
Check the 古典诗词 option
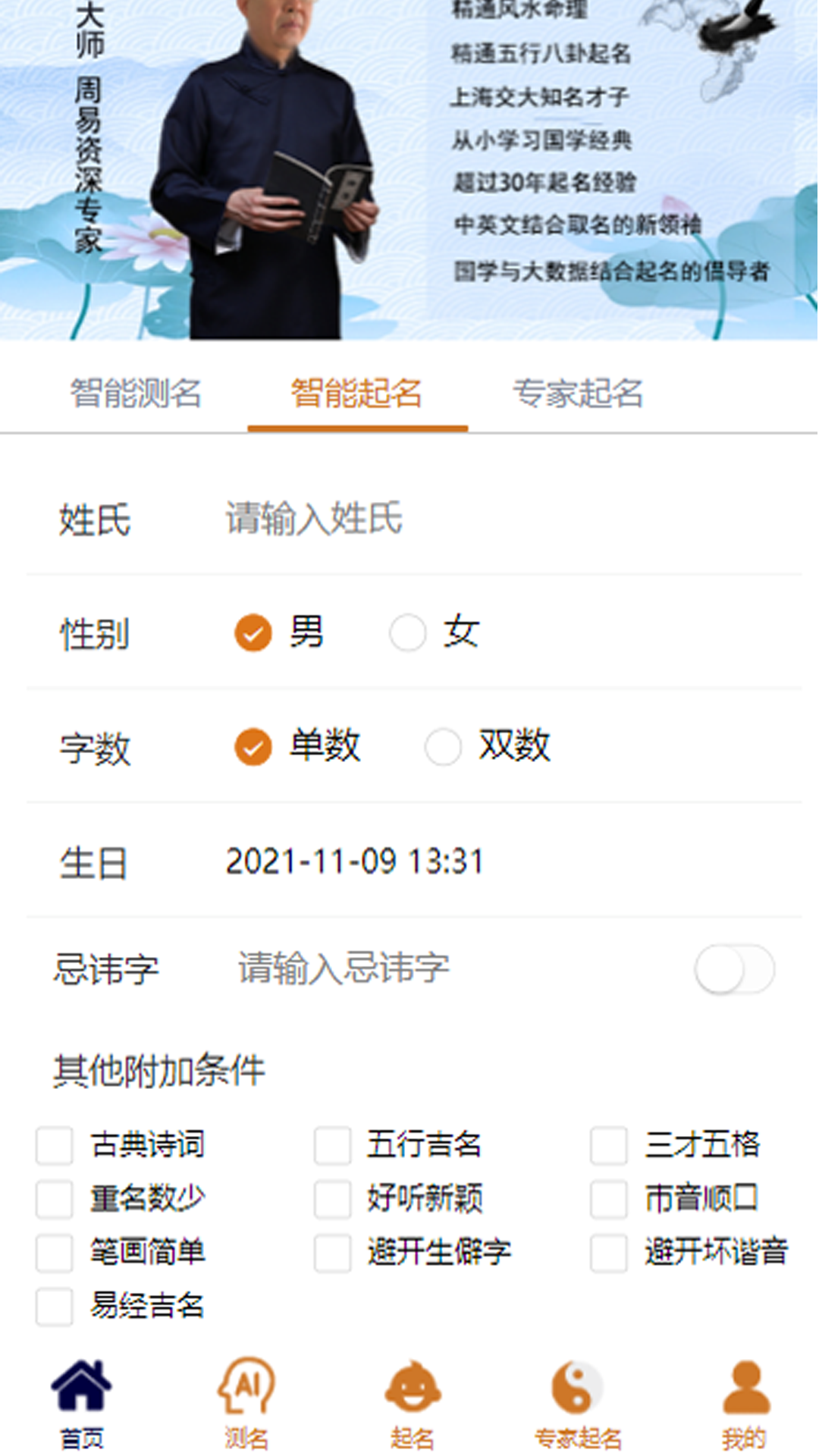tap(55, 1145)
